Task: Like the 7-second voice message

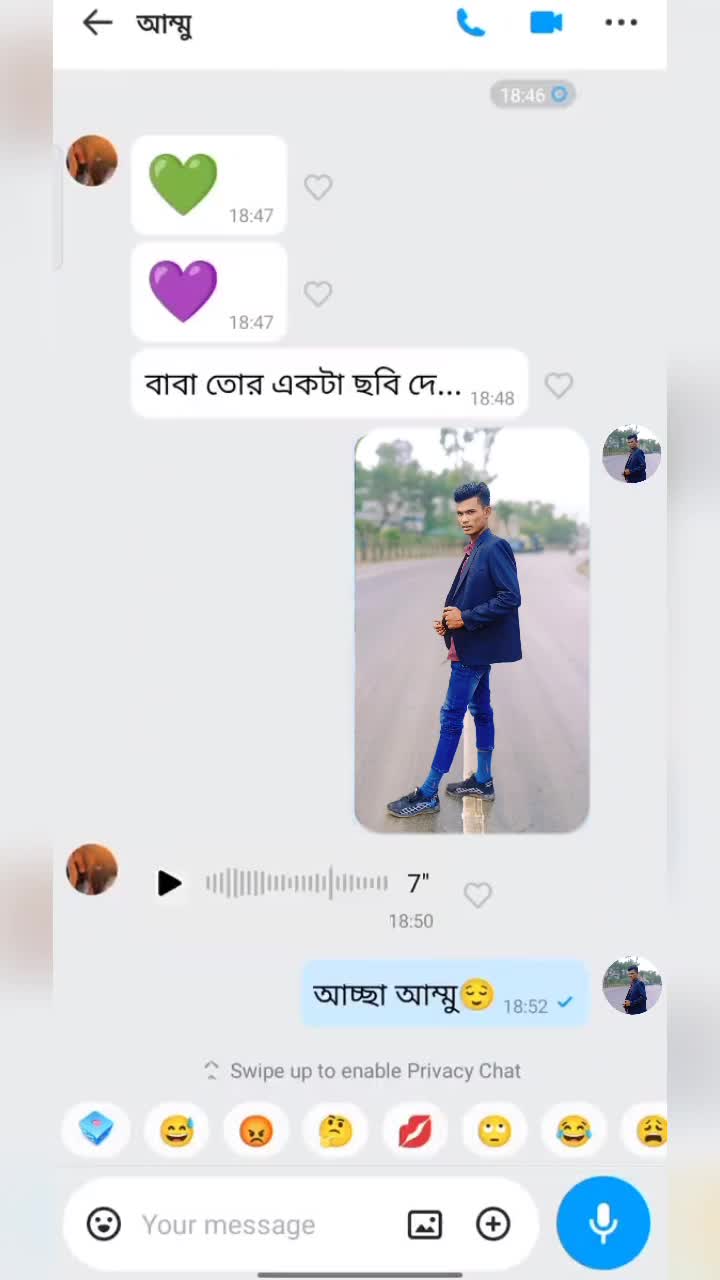Action: click(478, 895)
